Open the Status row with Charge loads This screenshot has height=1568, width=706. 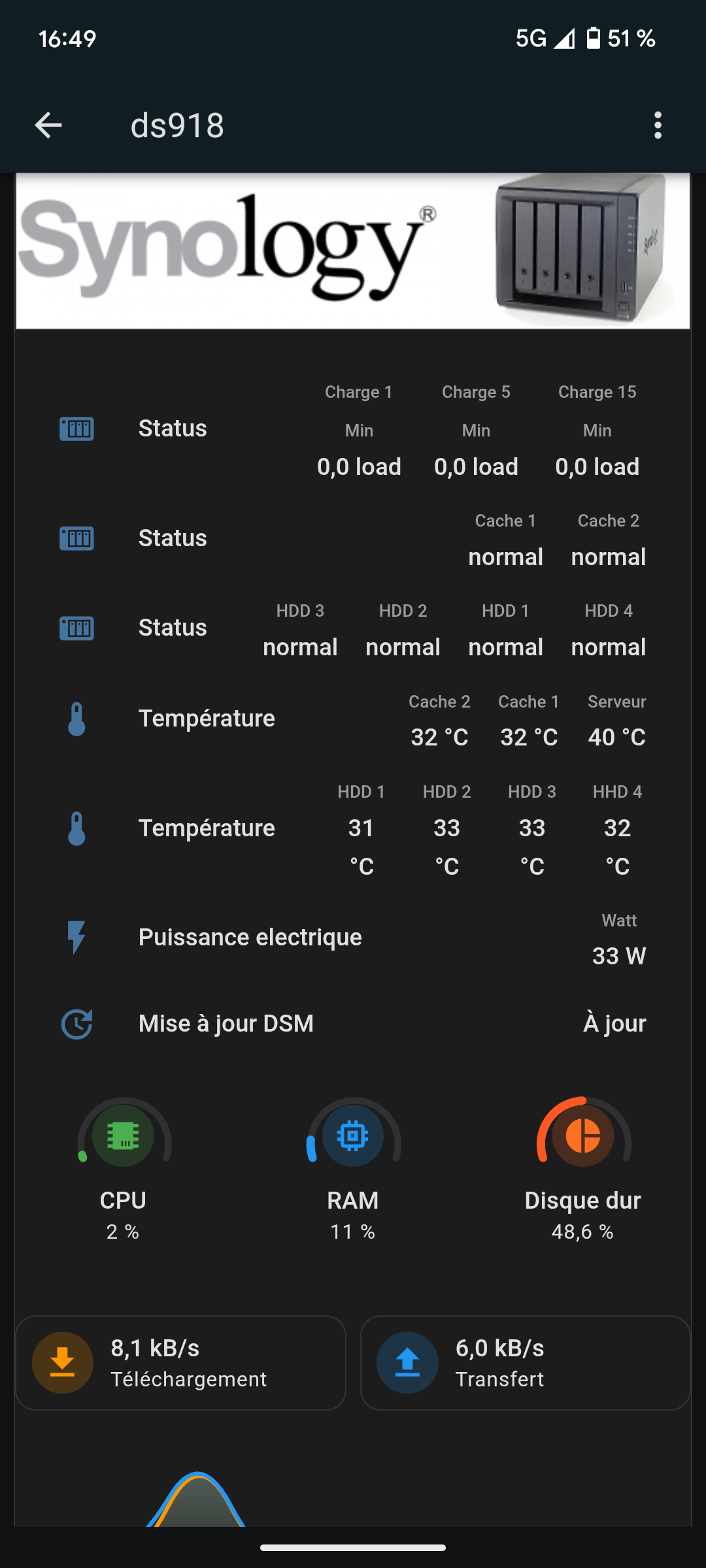173,429
